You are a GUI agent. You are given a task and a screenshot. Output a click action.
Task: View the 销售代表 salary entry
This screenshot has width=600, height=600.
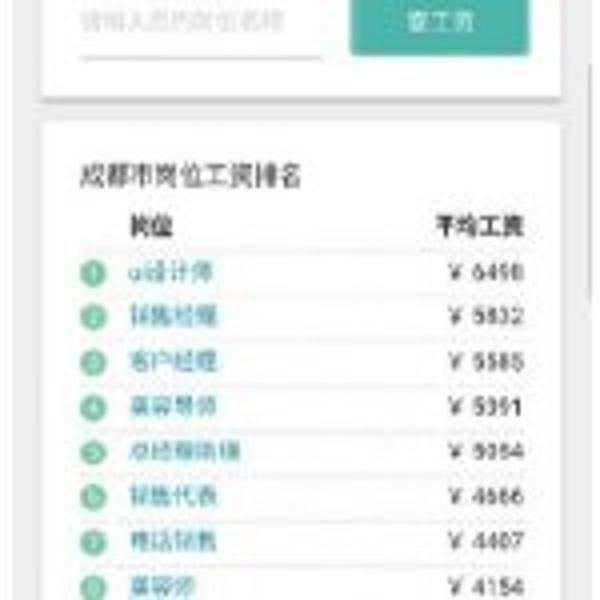point(173,496)
